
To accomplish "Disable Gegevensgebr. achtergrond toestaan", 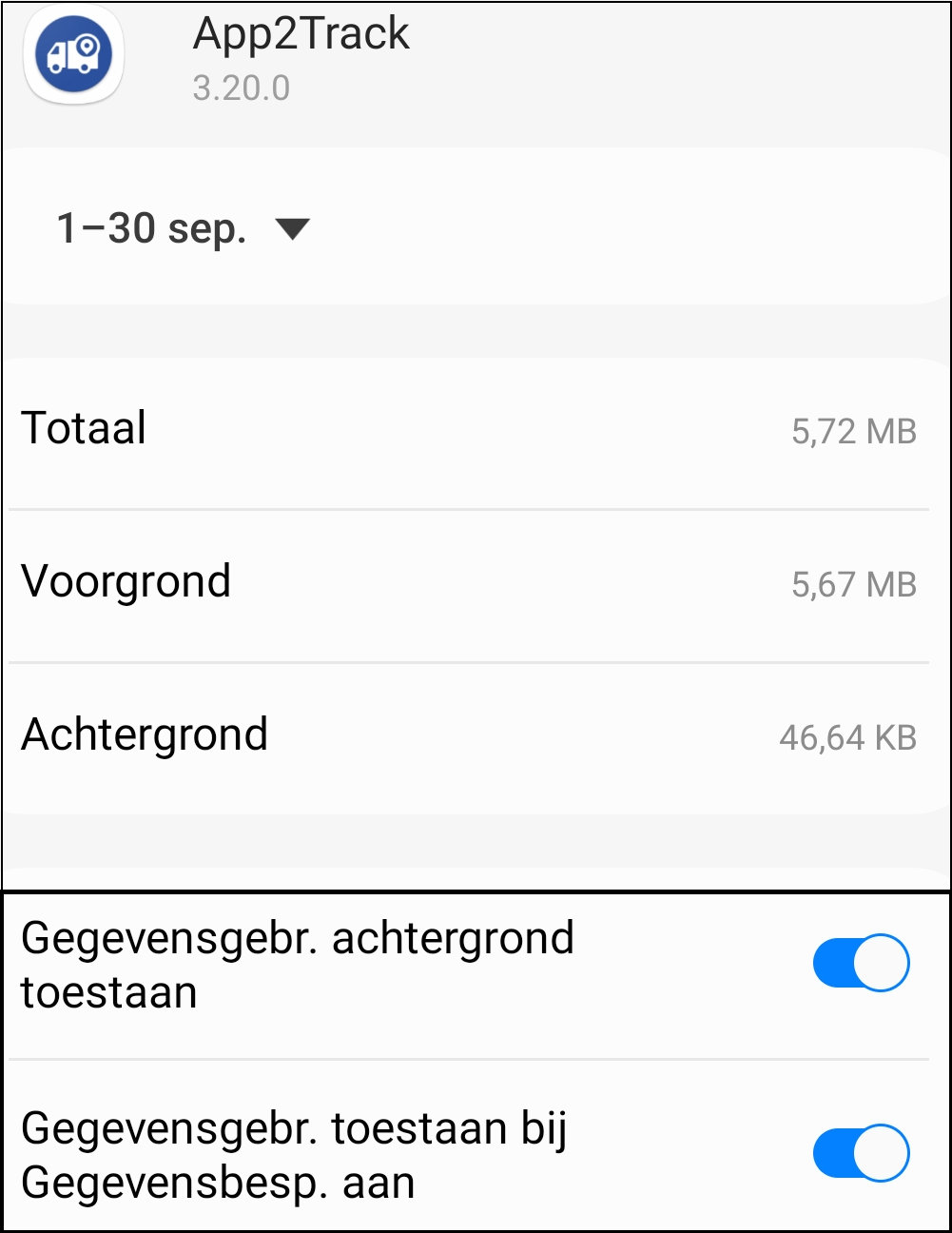I will 862,963.
